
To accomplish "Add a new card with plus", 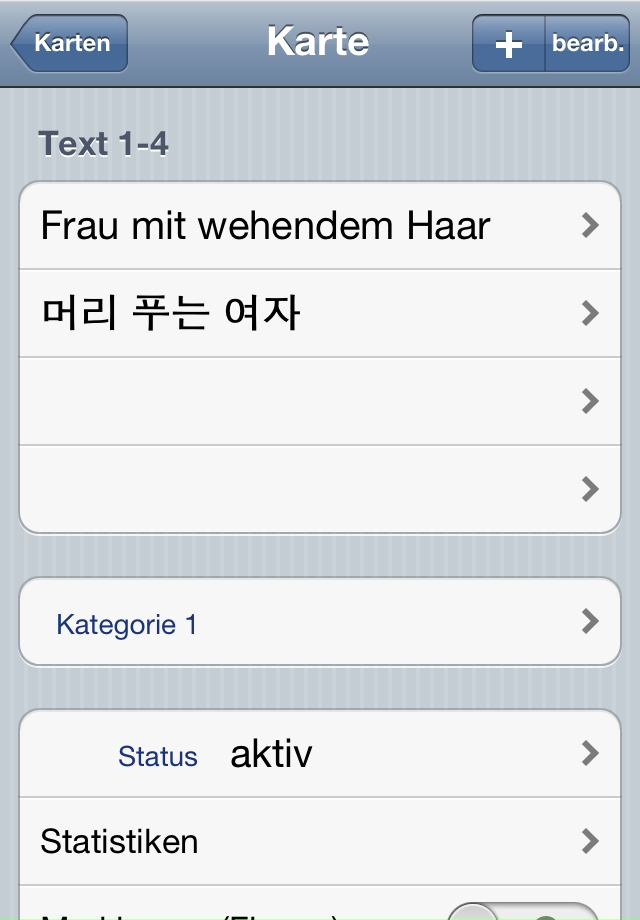I will [x=509, y=44].
